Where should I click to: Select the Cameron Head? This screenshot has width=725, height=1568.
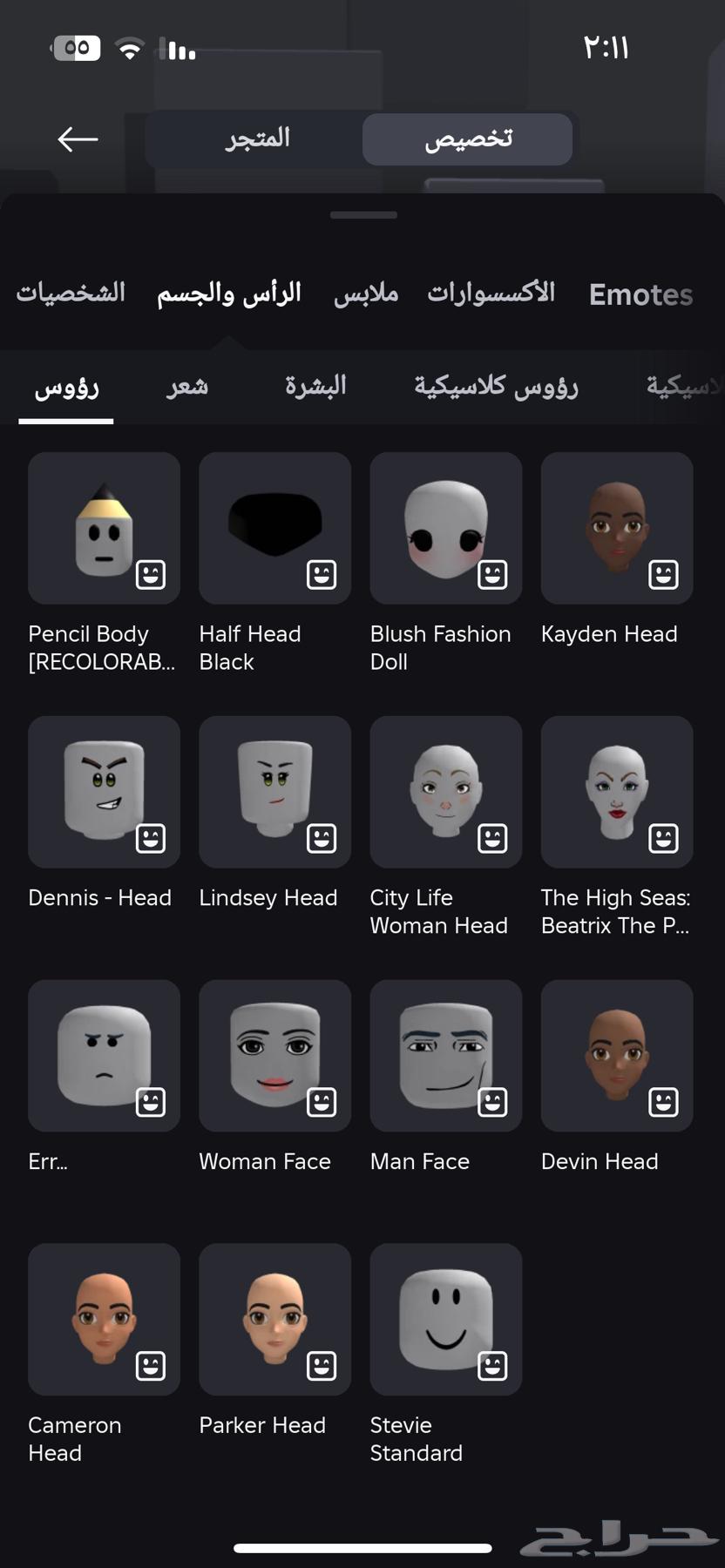pos(104,1319)
